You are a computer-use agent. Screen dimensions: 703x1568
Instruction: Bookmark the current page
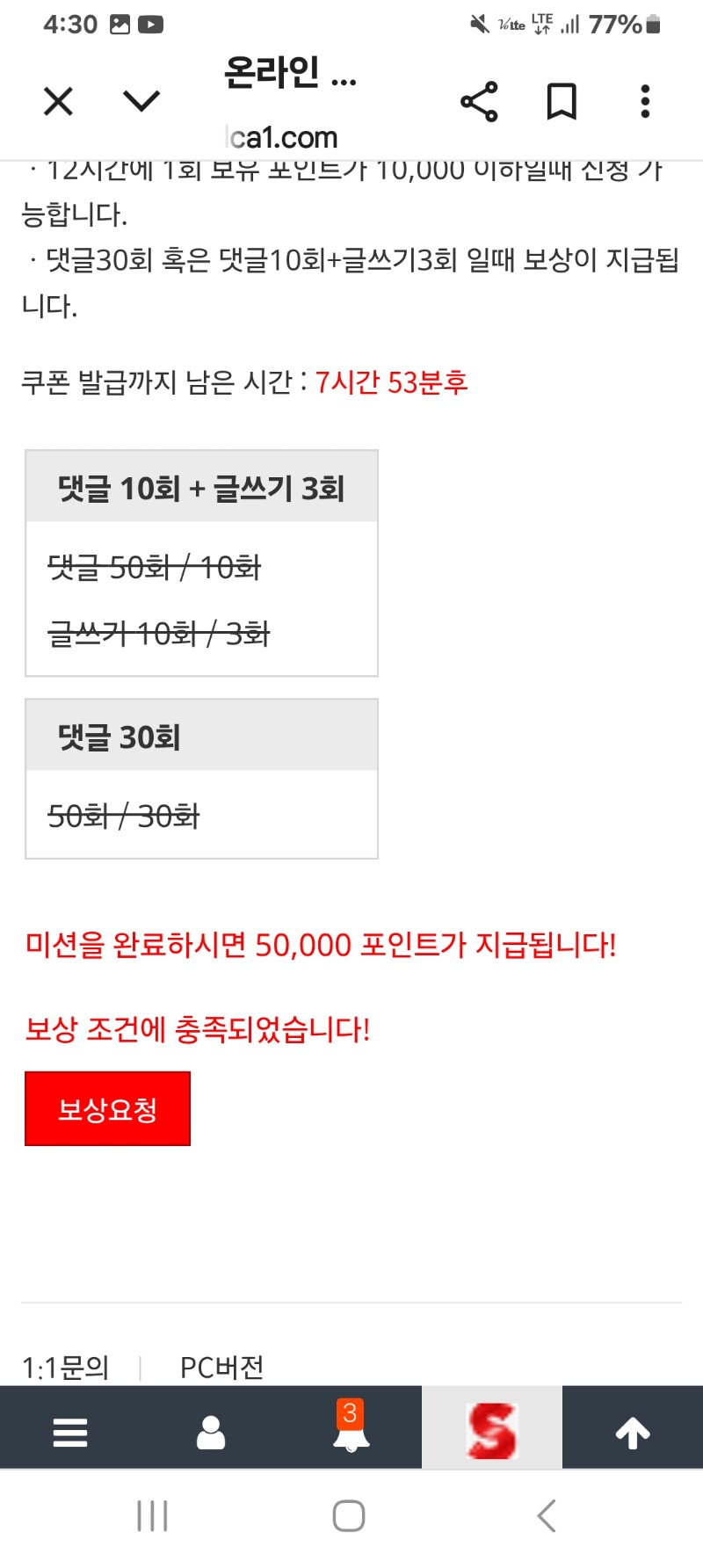click(x=562, y=102)
